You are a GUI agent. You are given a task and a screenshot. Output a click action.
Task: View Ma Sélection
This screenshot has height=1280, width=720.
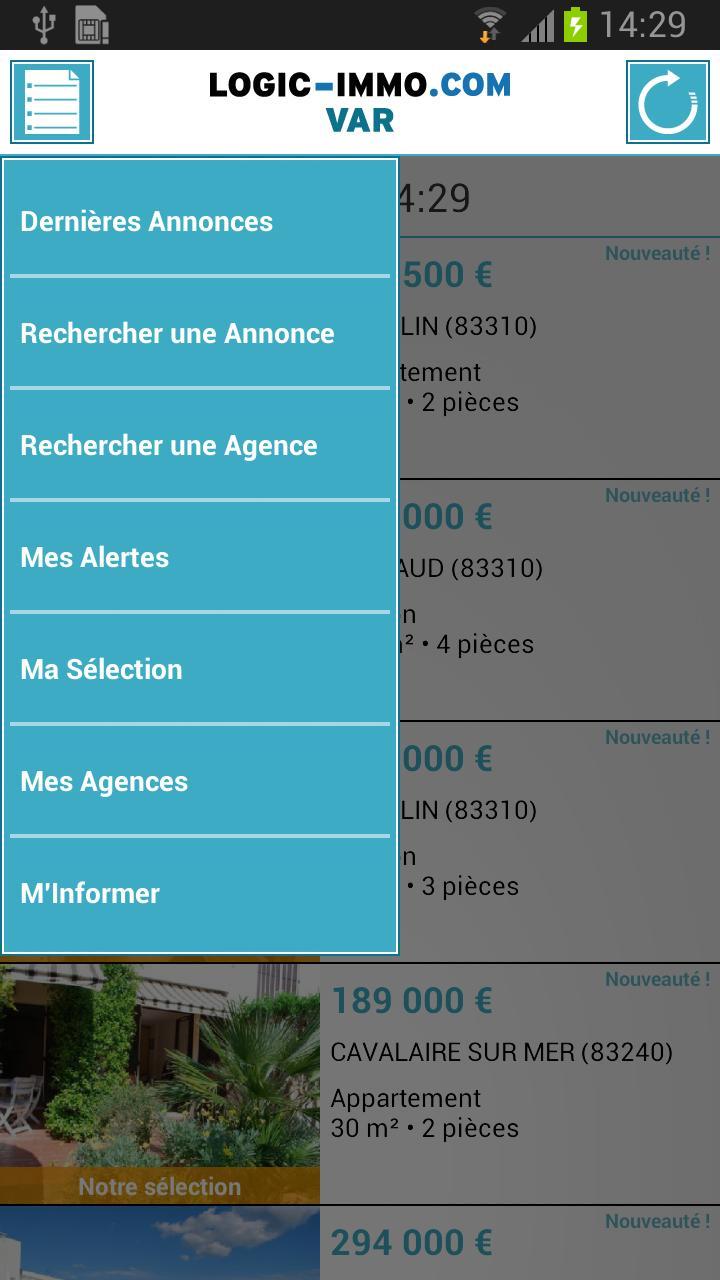tap(200, 669)
